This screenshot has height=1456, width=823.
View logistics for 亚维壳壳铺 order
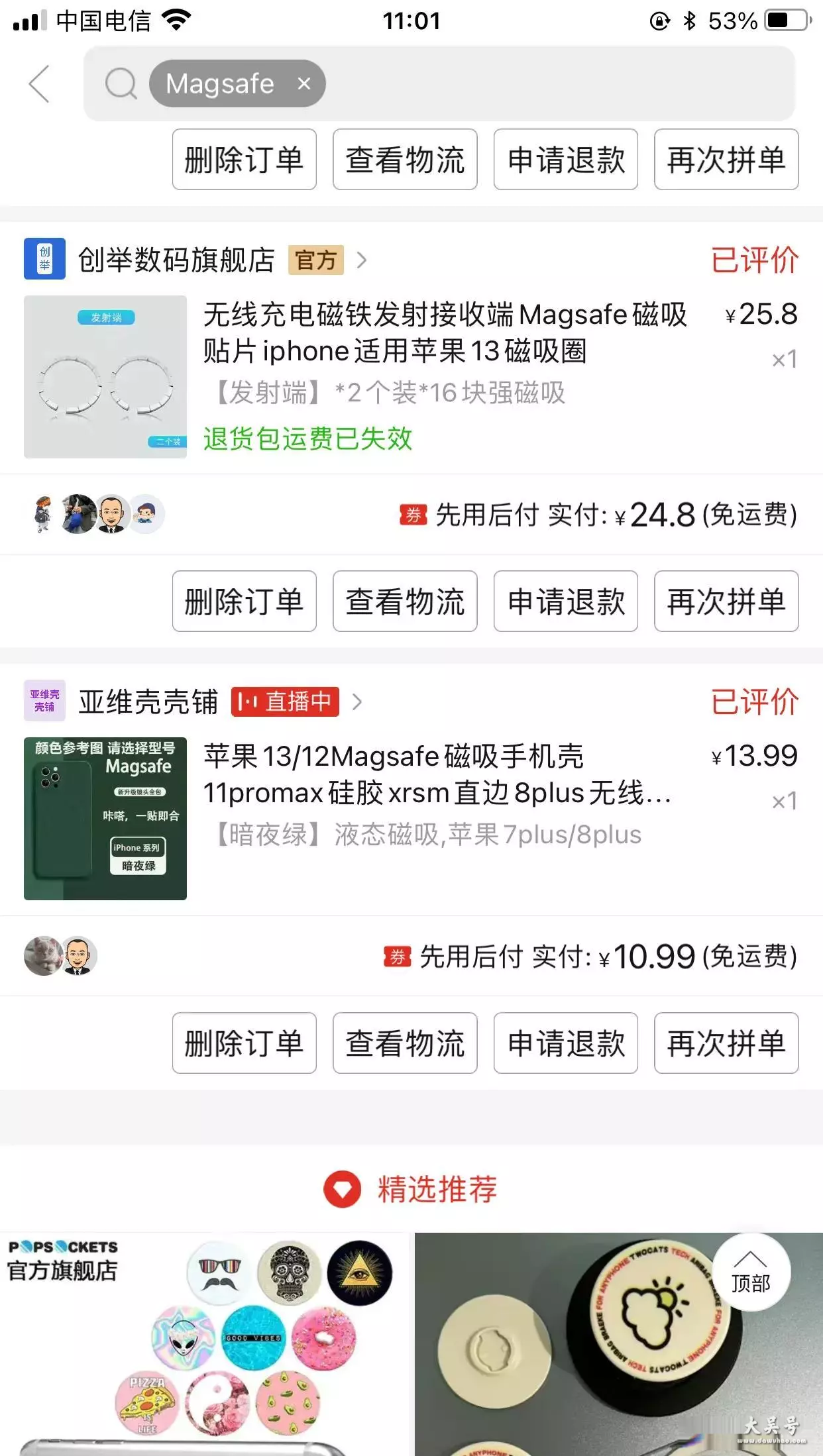pyautogui.click(x=405, y=1043)
